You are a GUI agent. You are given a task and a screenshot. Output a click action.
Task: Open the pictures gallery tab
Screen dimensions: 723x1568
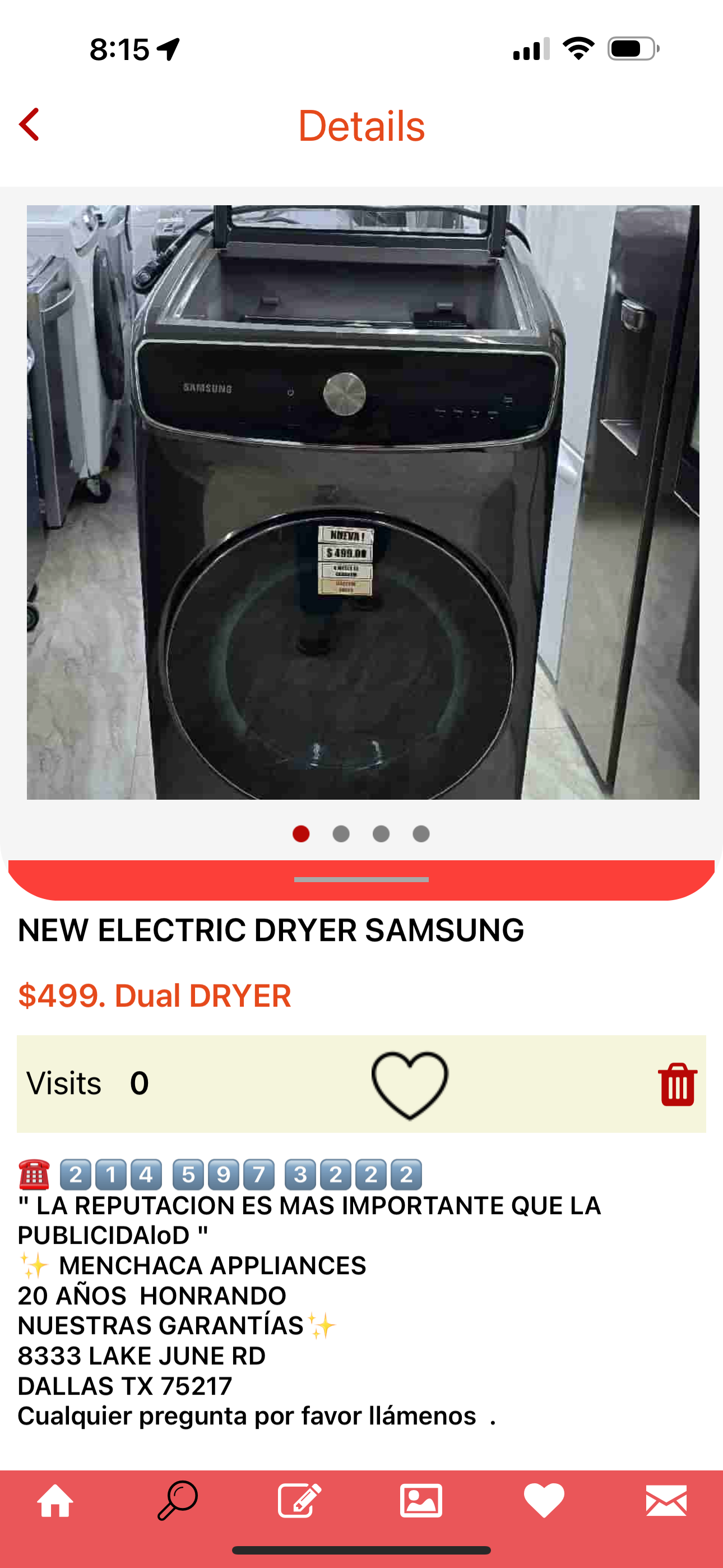421,1501
